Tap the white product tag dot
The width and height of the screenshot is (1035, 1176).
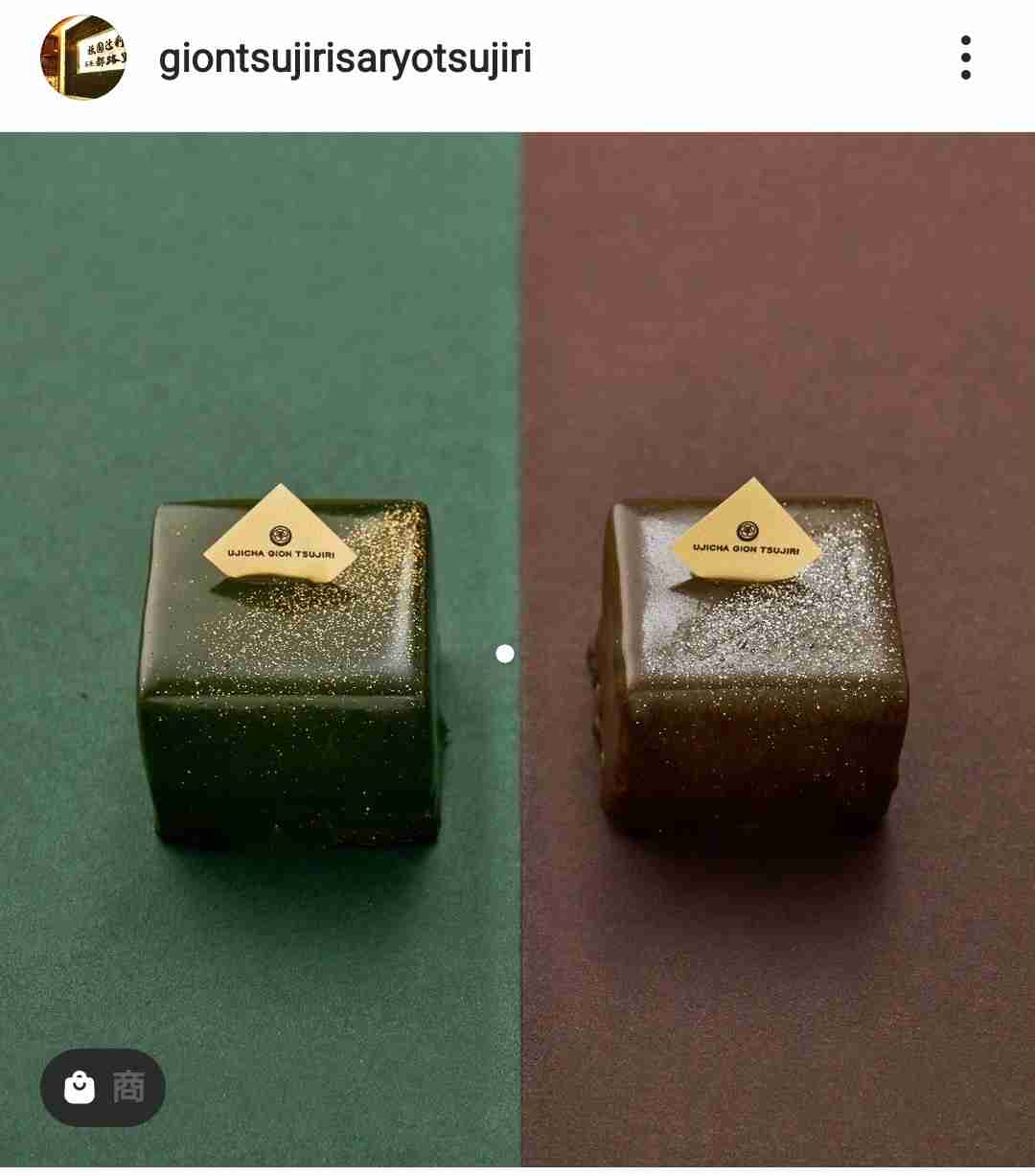point(505,654)
